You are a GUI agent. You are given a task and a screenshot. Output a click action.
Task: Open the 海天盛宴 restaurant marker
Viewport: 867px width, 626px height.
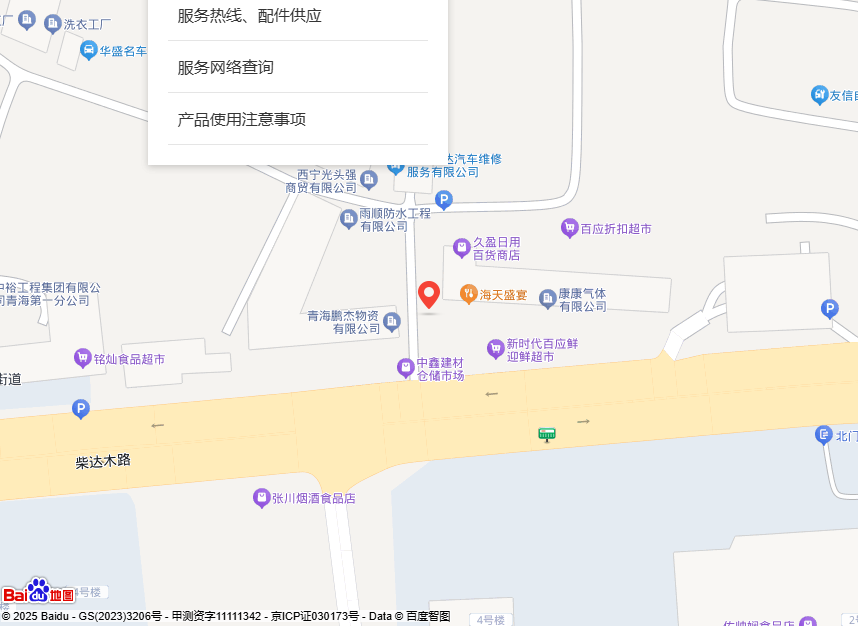click(x=468, y=294)
